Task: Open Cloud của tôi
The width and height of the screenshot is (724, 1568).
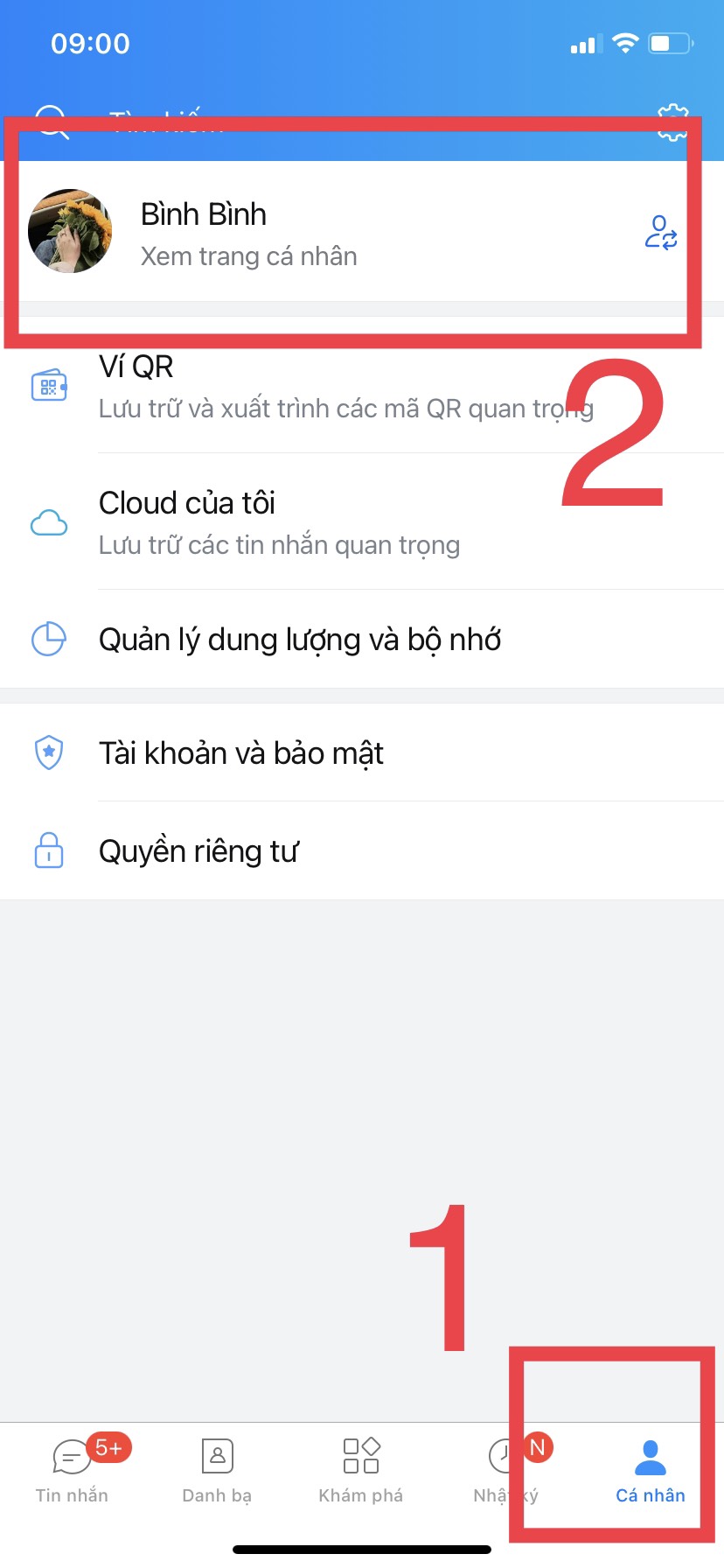Action: [362, 522]
